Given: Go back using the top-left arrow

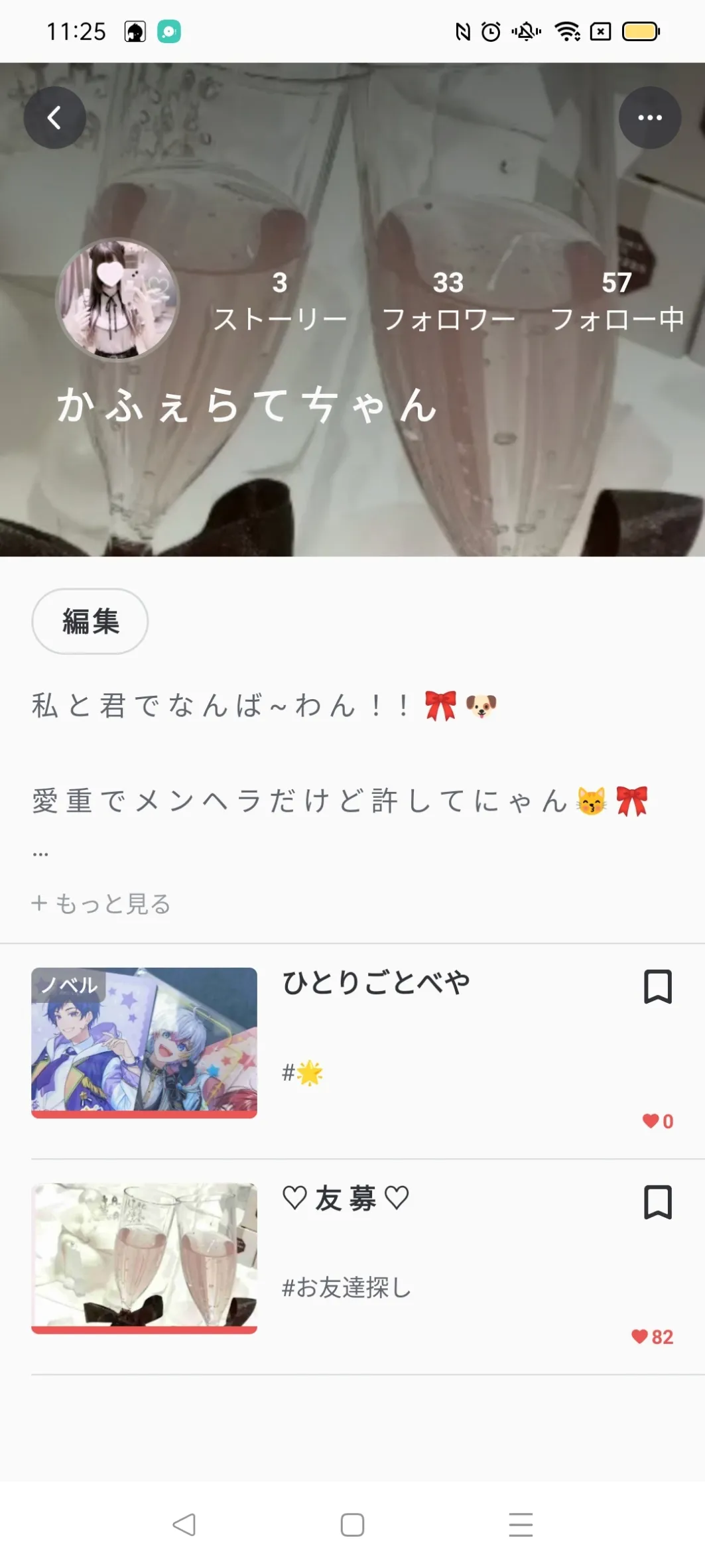Looking at the screenshot, I should pyautogui.click(x=54, y=117).
